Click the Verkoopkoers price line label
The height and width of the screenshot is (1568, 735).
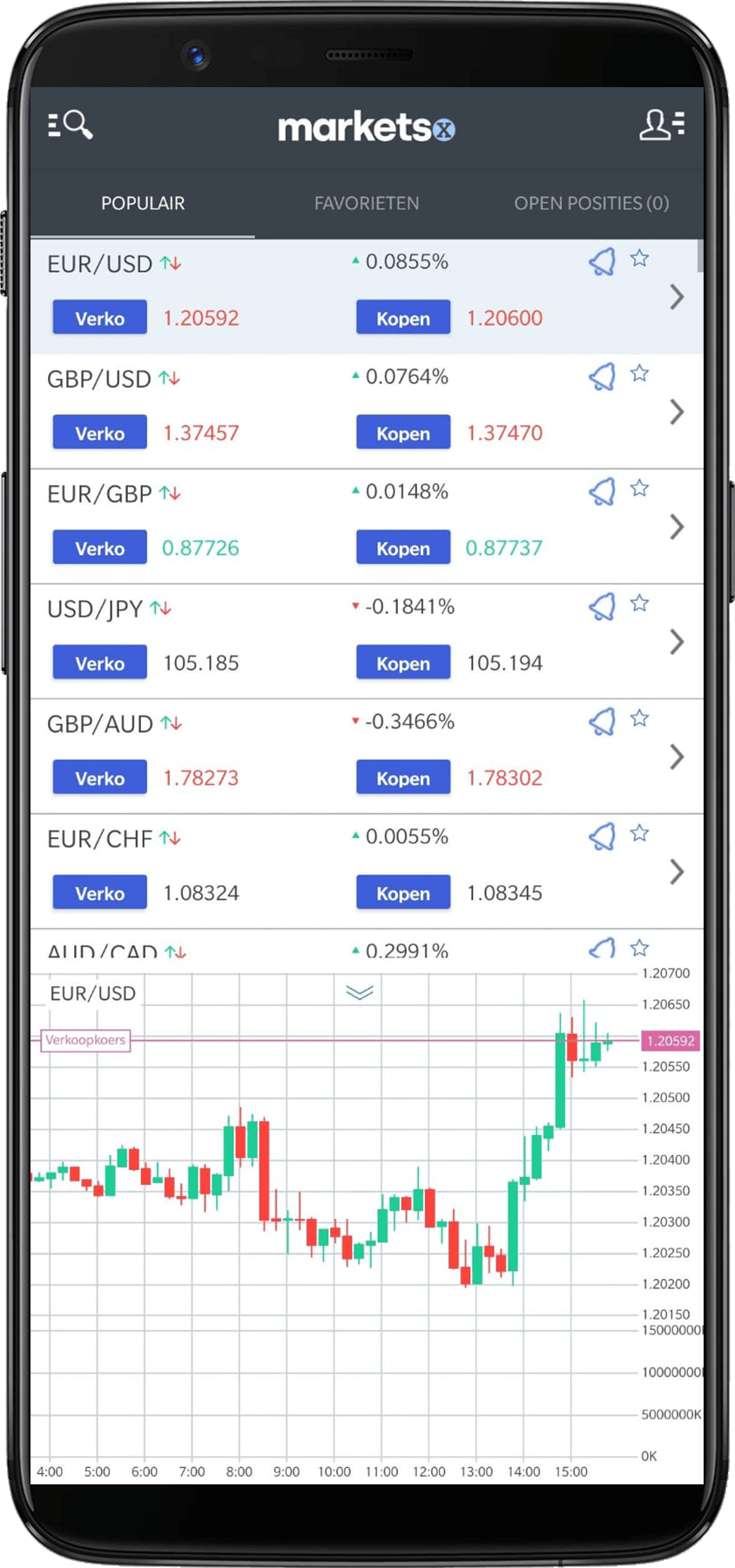point(84,1040)
